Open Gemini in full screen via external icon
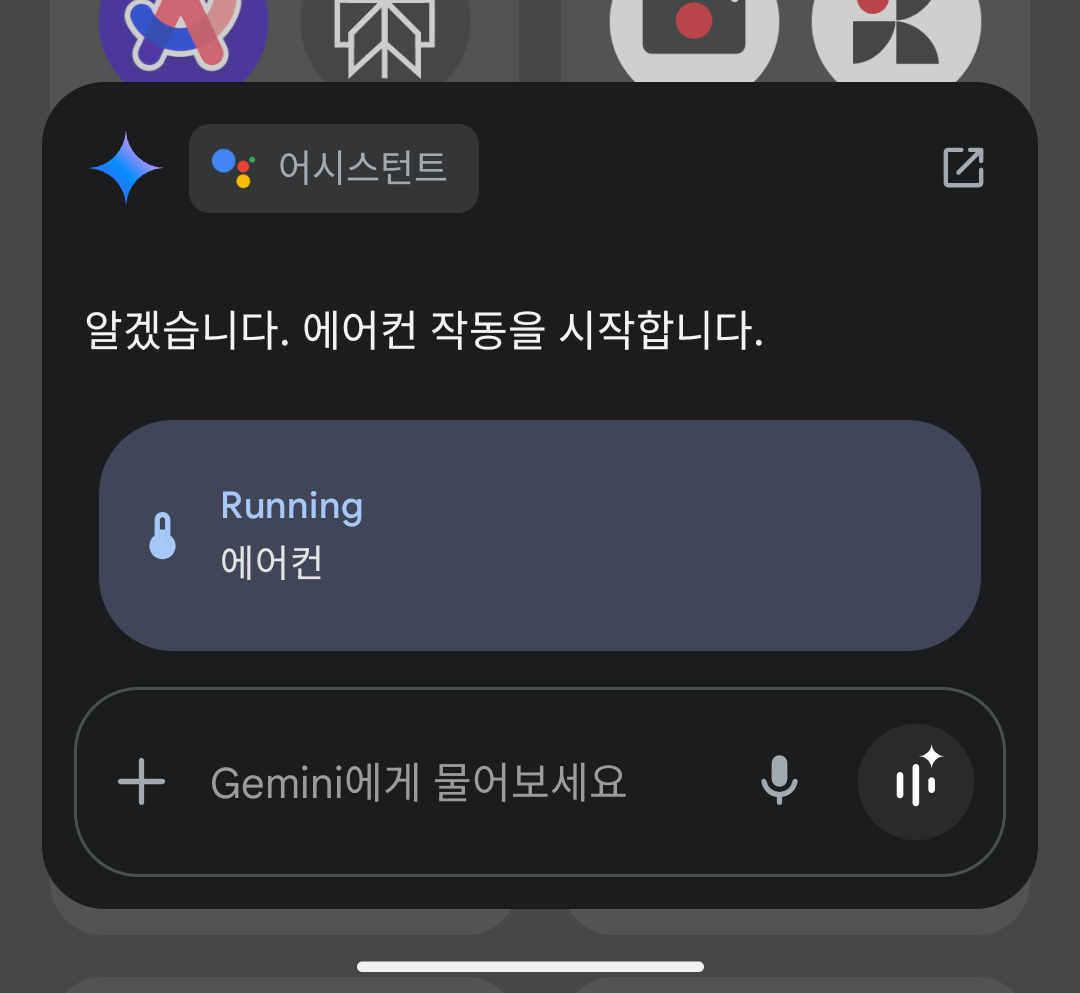 [x=963, y=168]
